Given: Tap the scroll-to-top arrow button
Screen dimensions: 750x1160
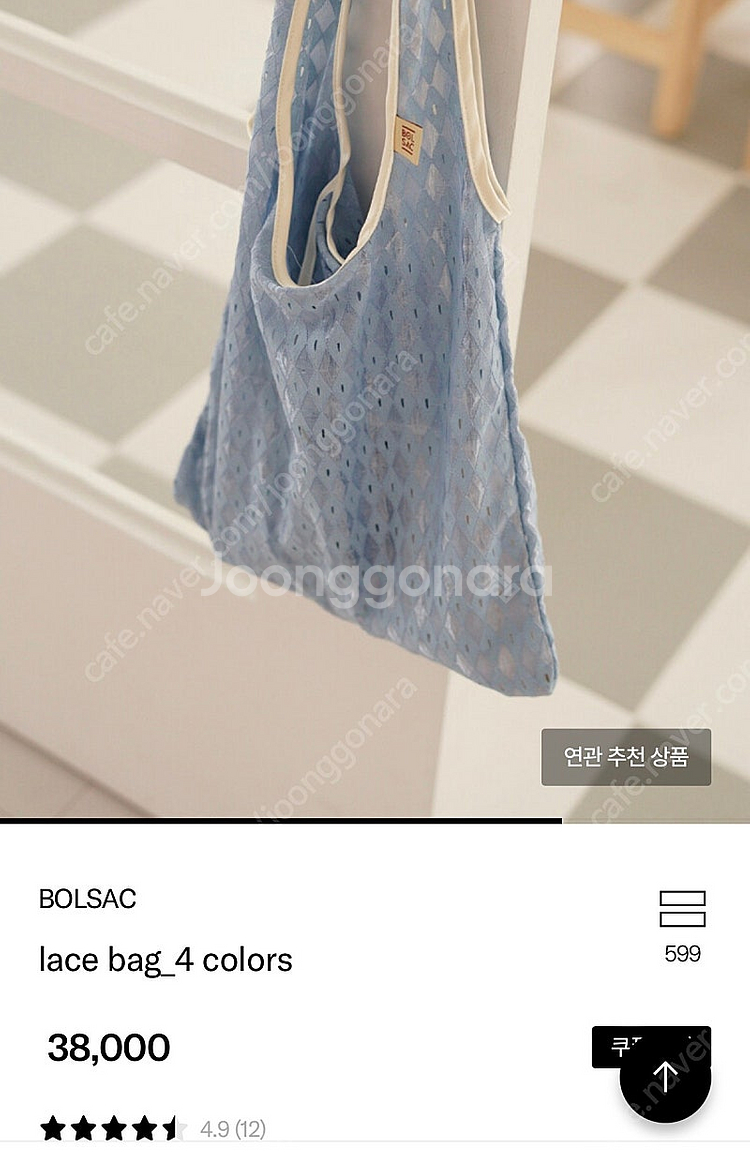Looking at the screenshot, I should pos(665,1077).
